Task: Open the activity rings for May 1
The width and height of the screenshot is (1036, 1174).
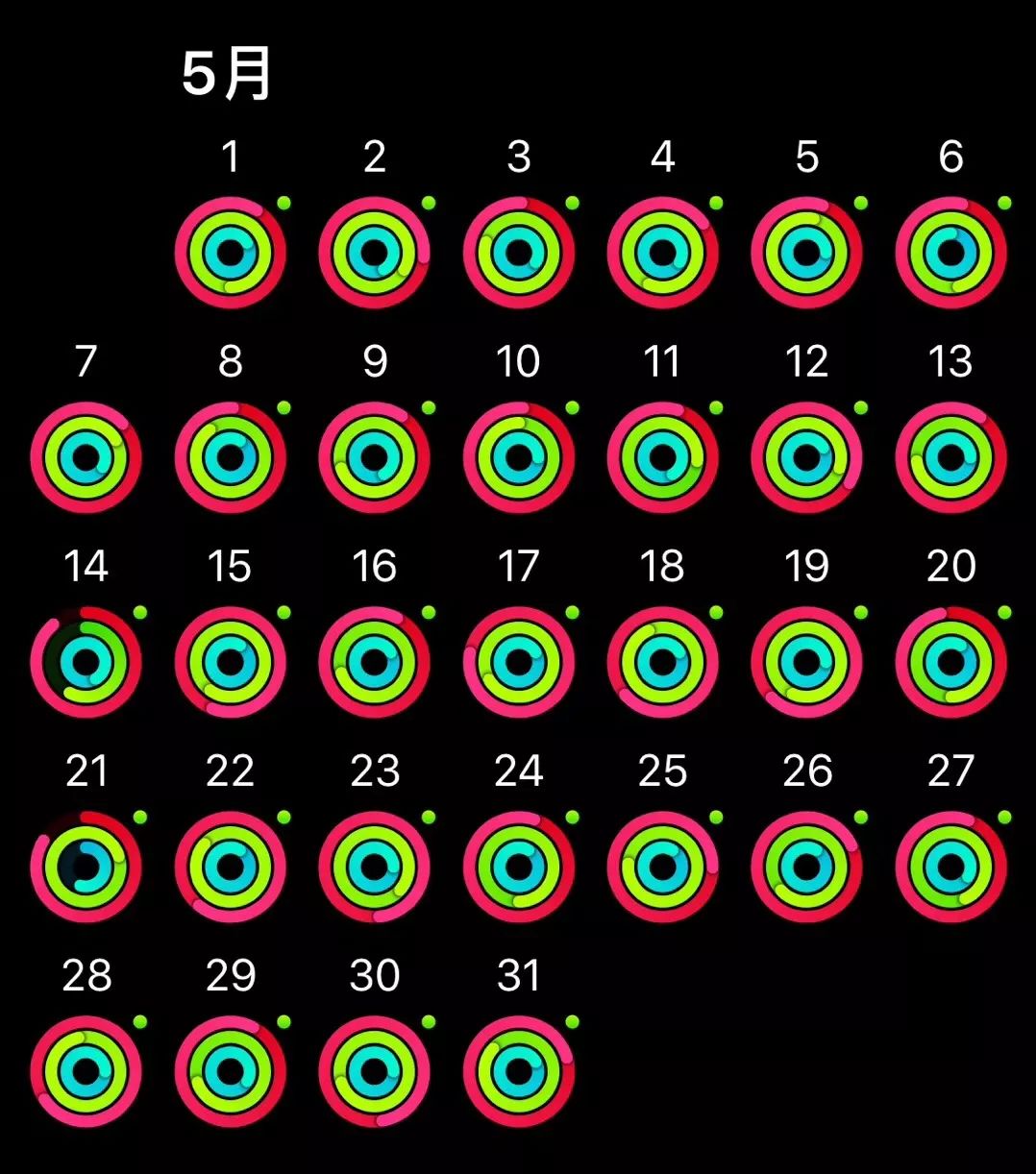Action: tap(231, 253)
